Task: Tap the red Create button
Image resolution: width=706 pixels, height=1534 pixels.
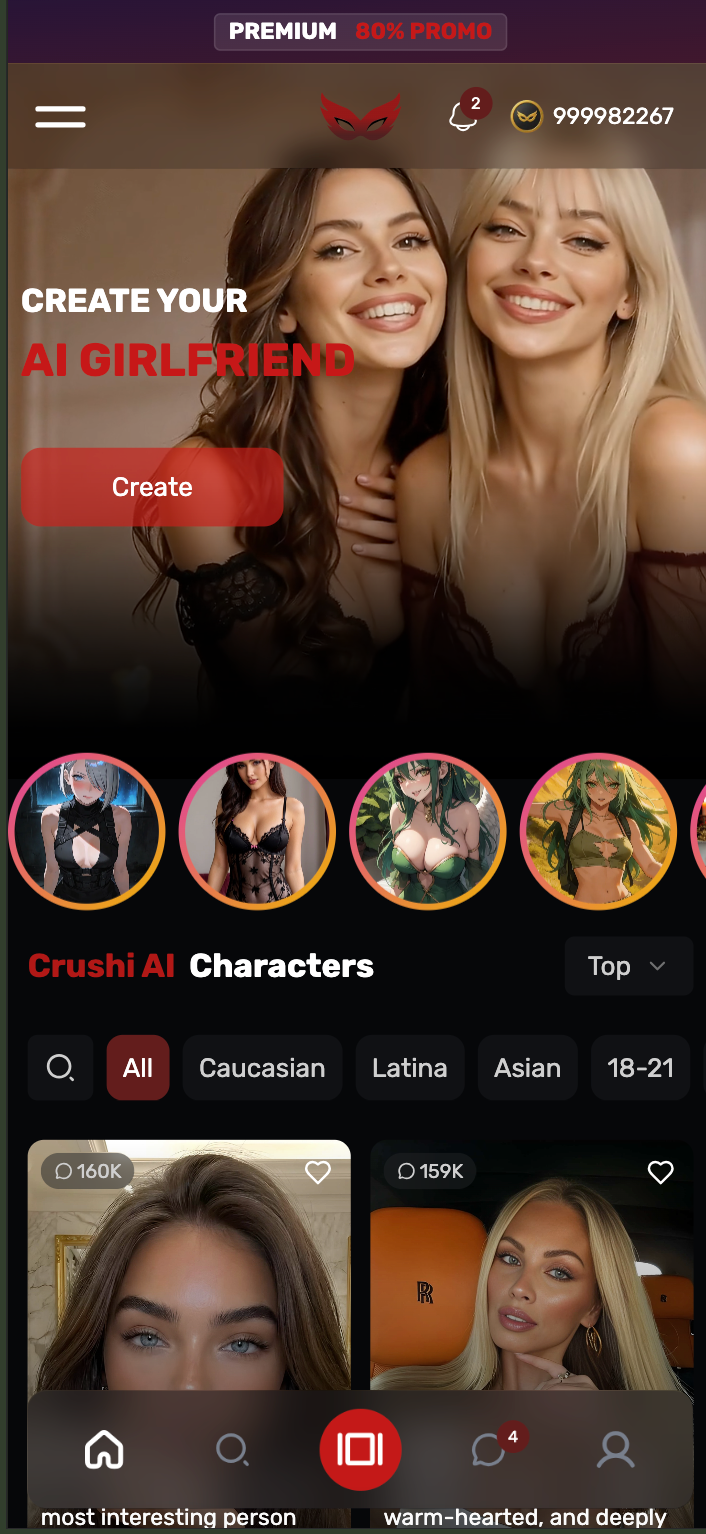Action: click(x=152, y=487)
